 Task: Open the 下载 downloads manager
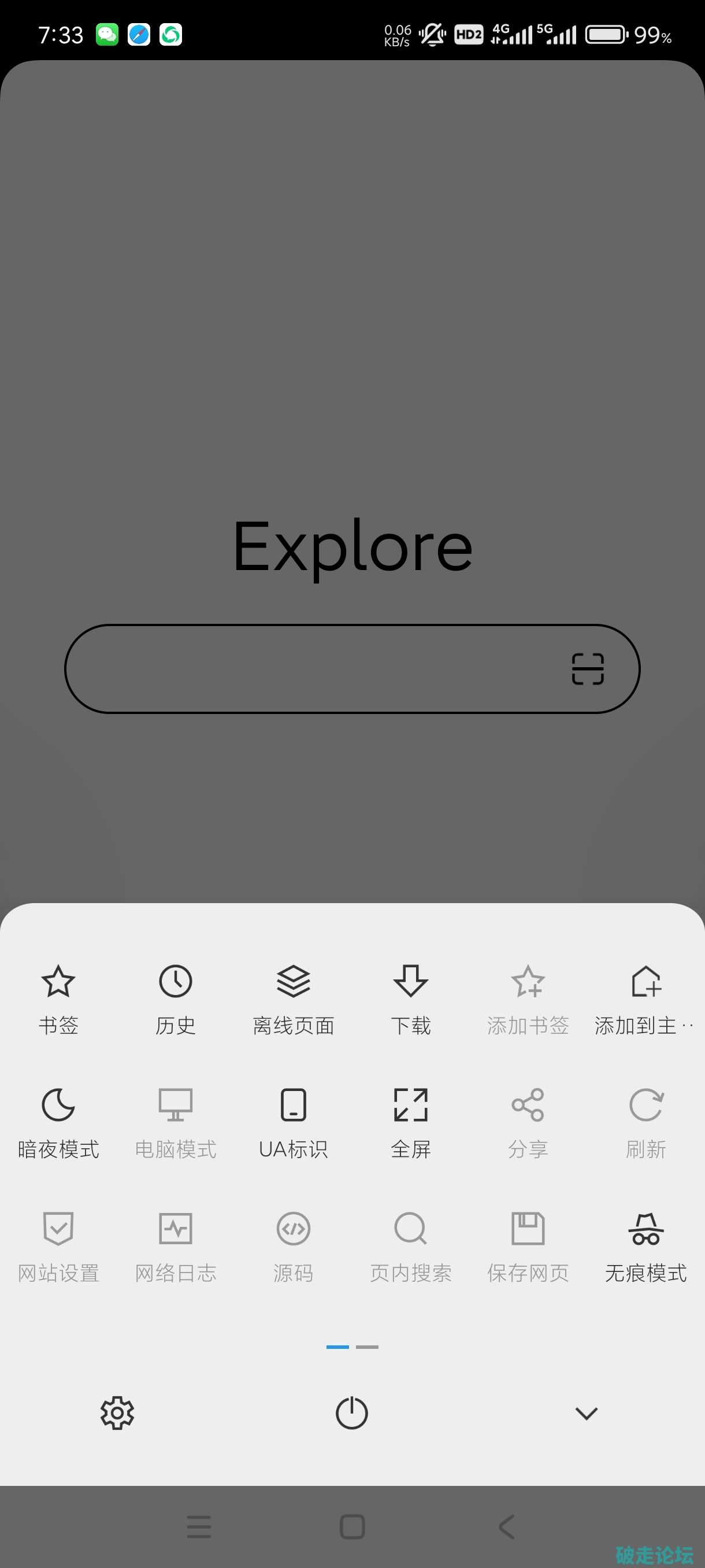coord(411,999)
